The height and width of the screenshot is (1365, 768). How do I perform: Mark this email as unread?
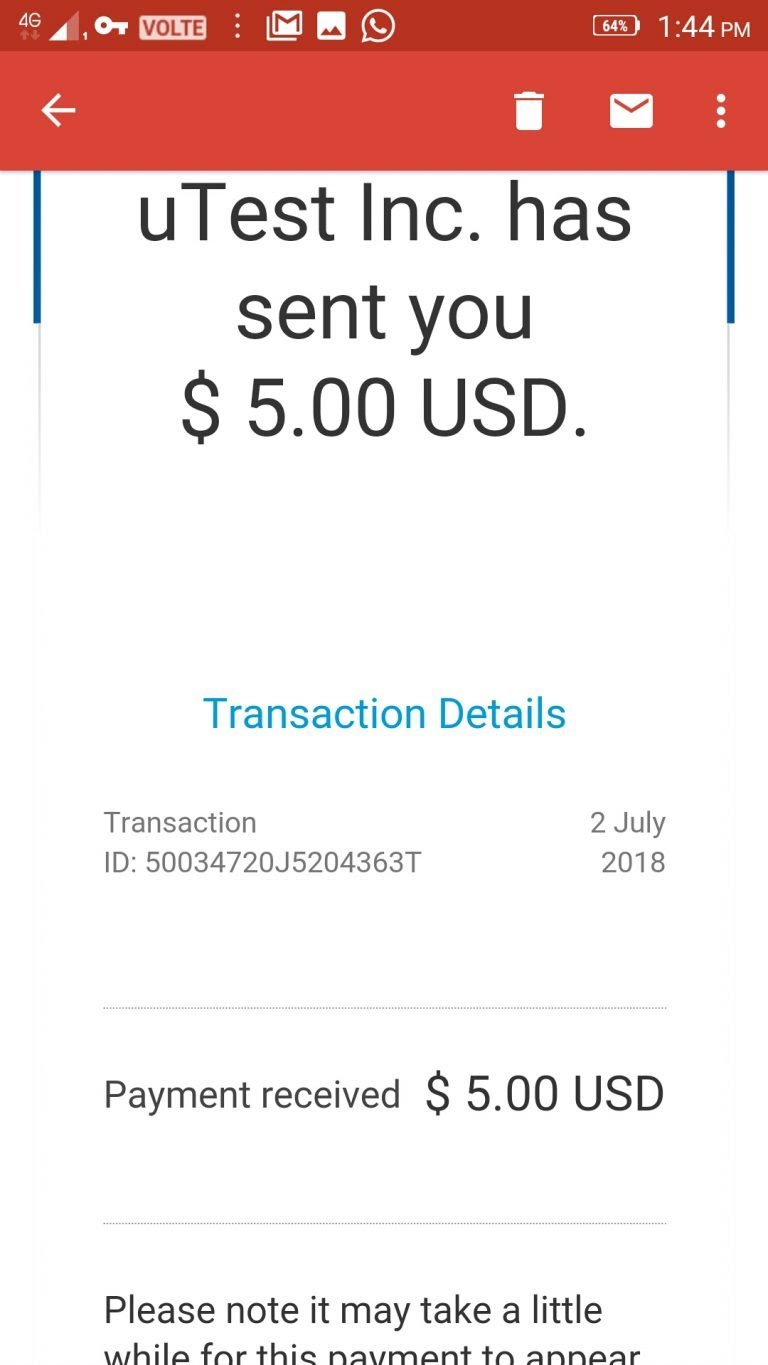(631, 111)
